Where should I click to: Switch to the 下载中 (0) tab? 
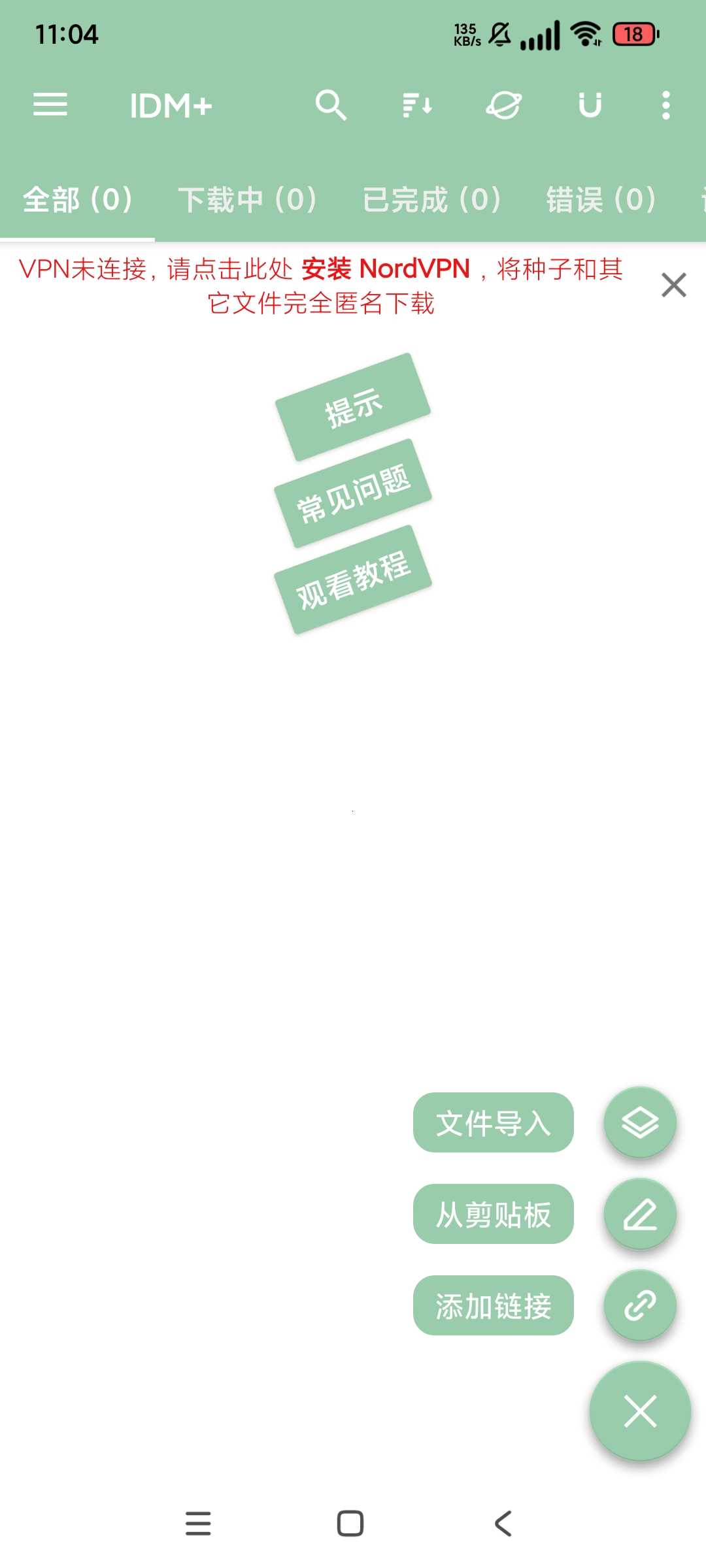[x=247, y=199]
